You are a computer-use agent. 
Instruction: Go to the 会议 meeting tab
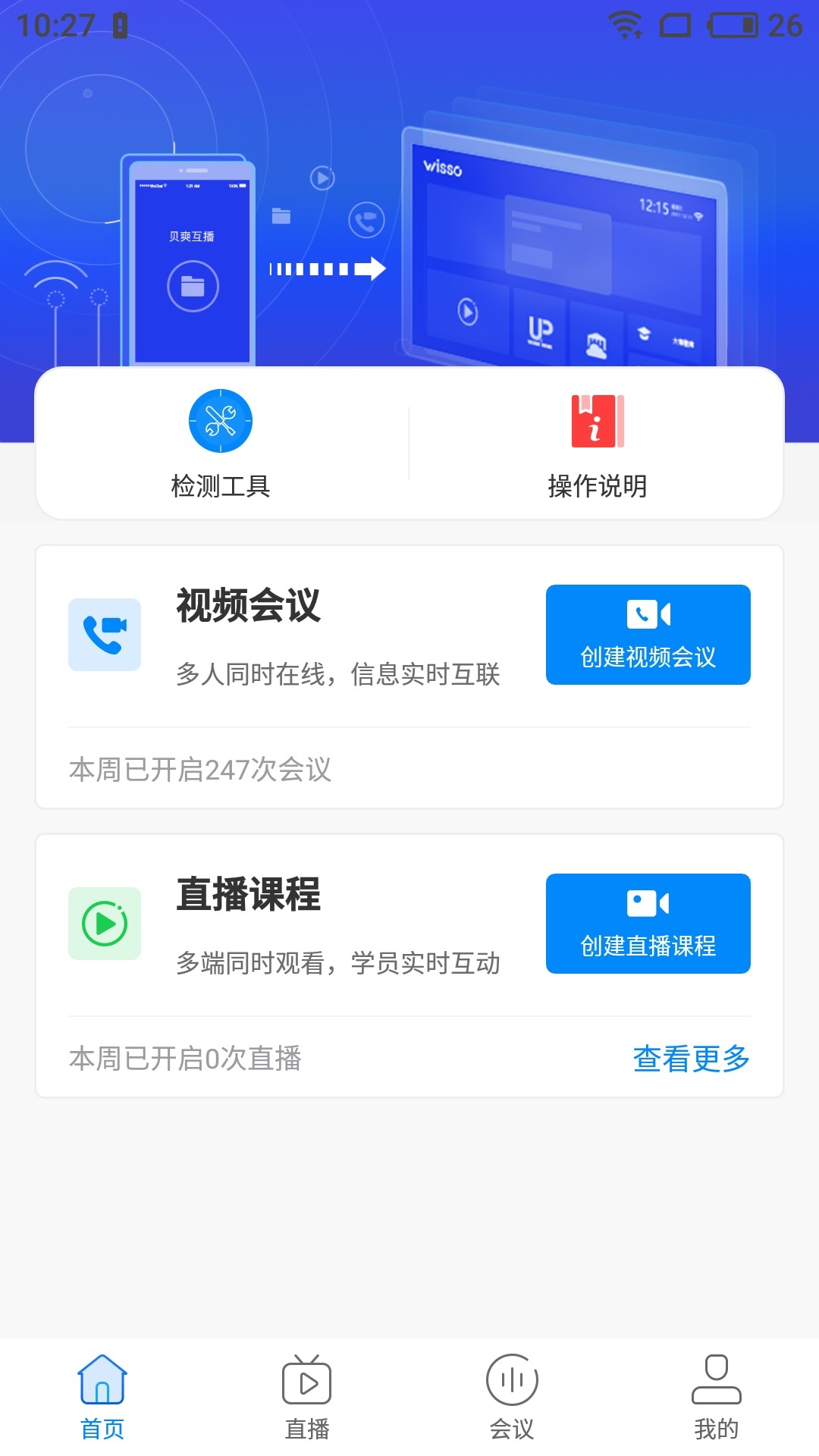(x=512, y=1397)
